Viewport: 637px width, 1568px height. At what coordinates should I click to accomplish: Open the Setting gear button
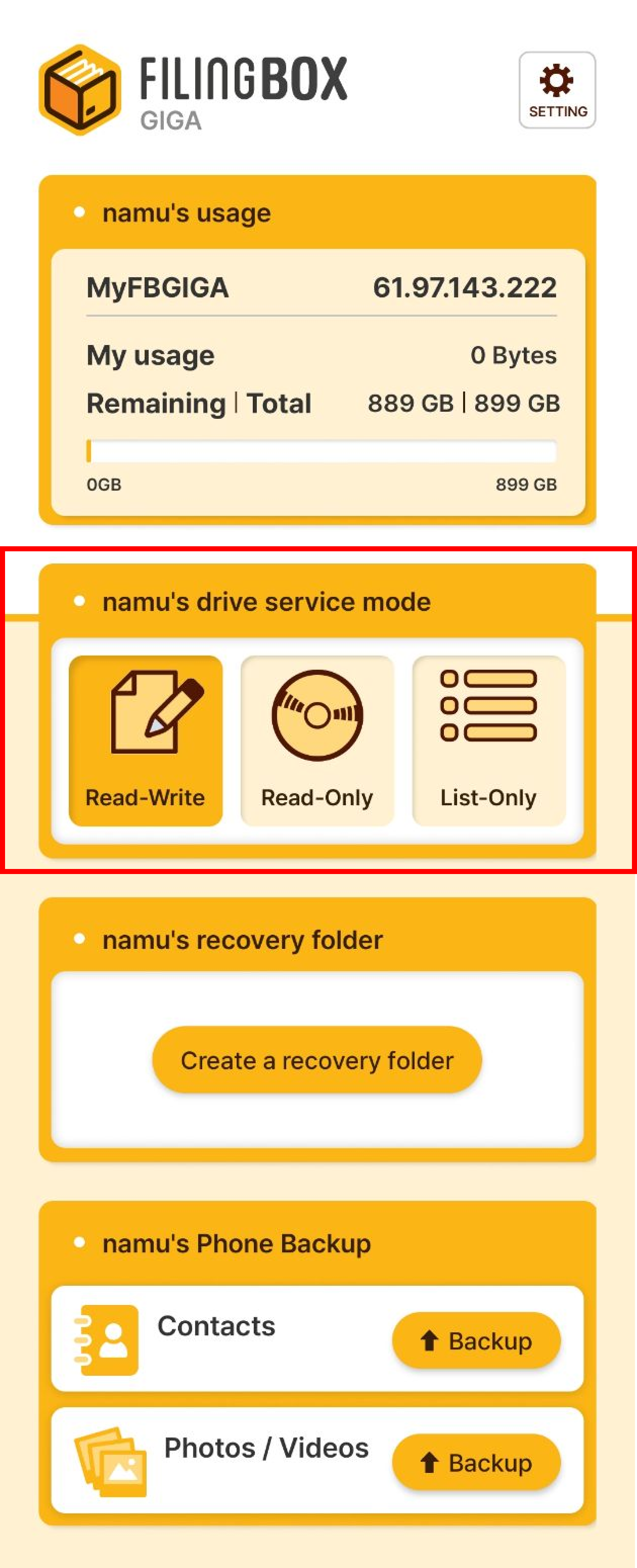point(557,90)
